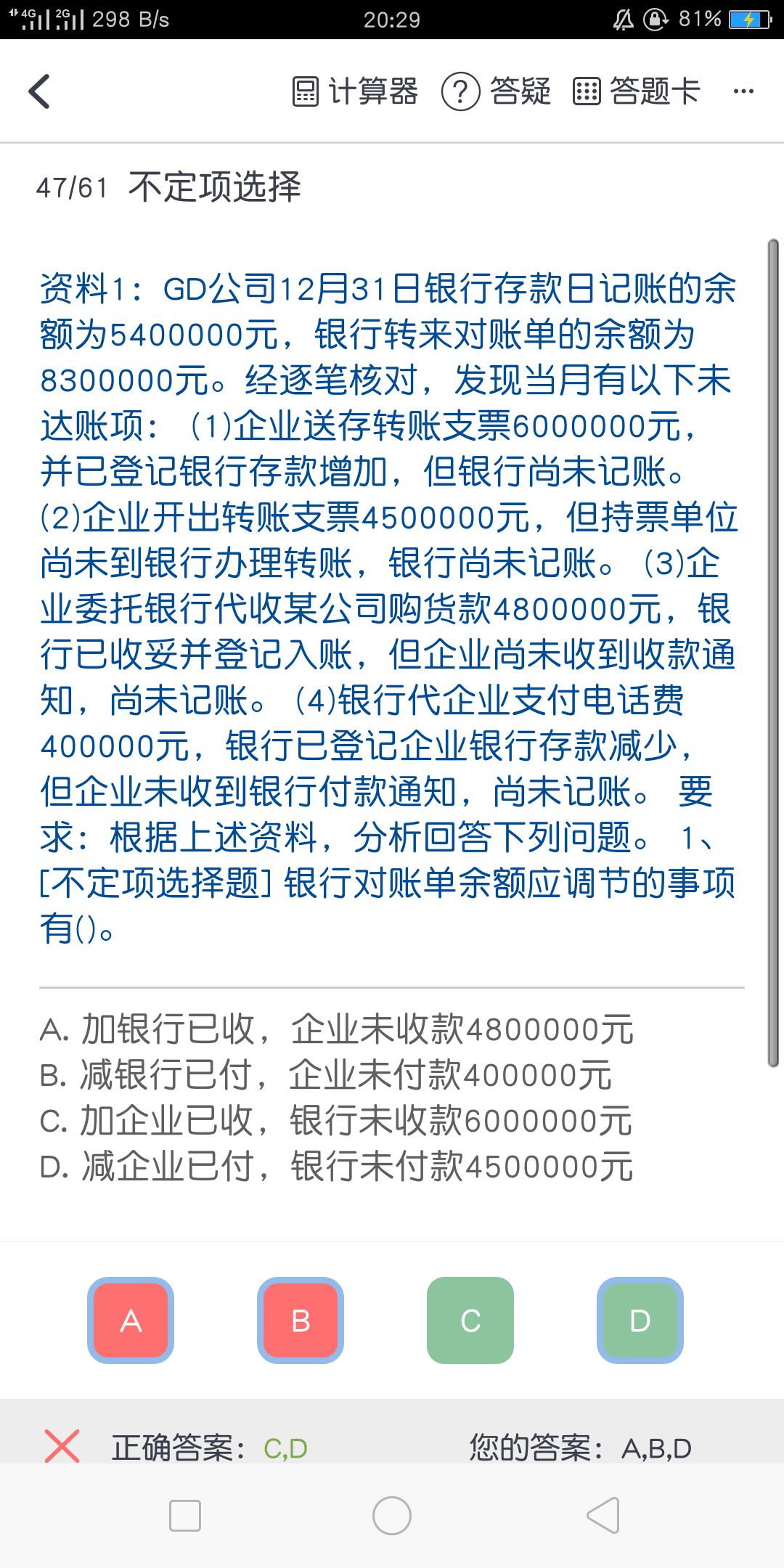This screenshot has height=1568, width=784.
Task: Open 答疑 help for this question
Action: (x=497, y=91)
